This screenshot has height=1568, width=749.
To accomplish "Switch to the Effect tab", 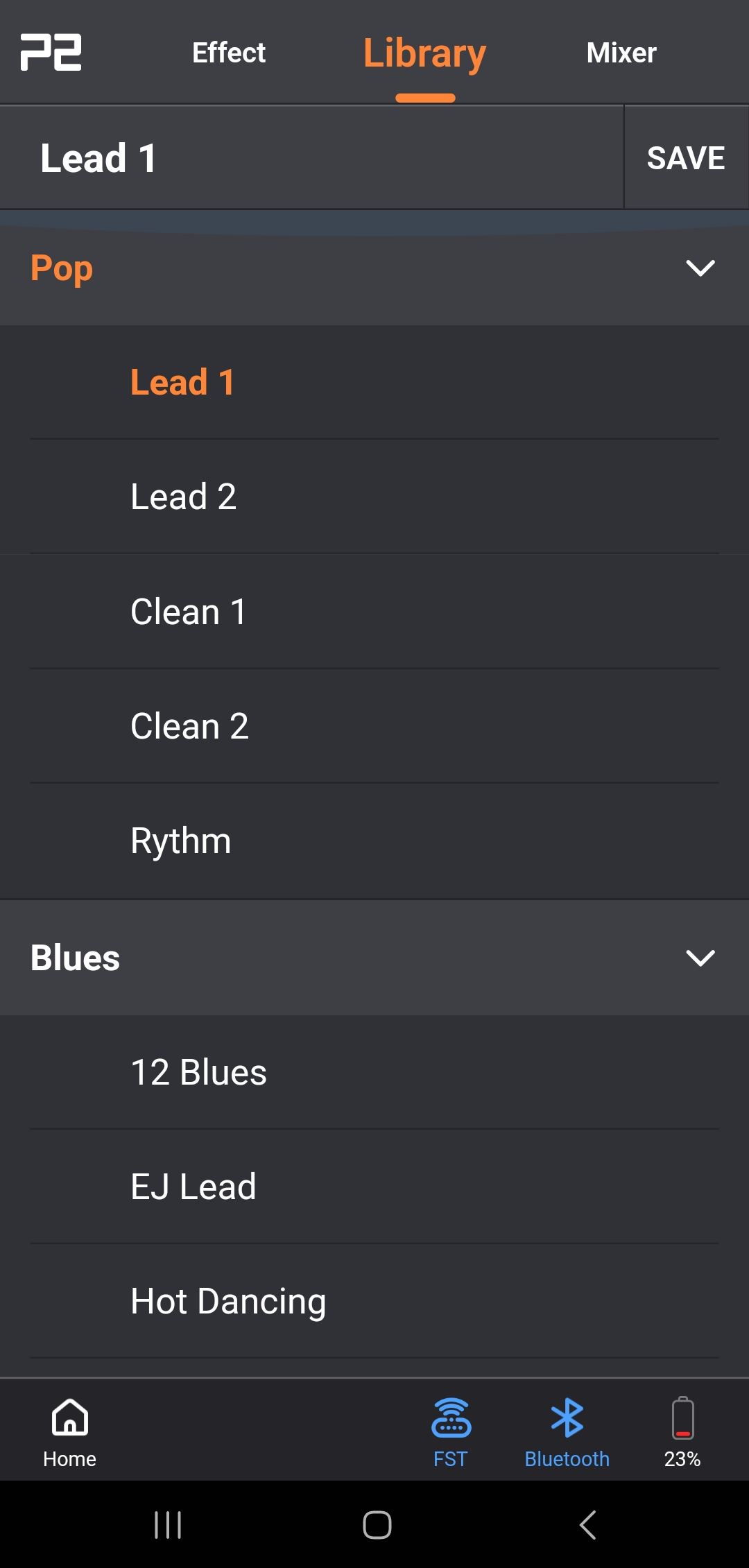I will tap(228, 52).
